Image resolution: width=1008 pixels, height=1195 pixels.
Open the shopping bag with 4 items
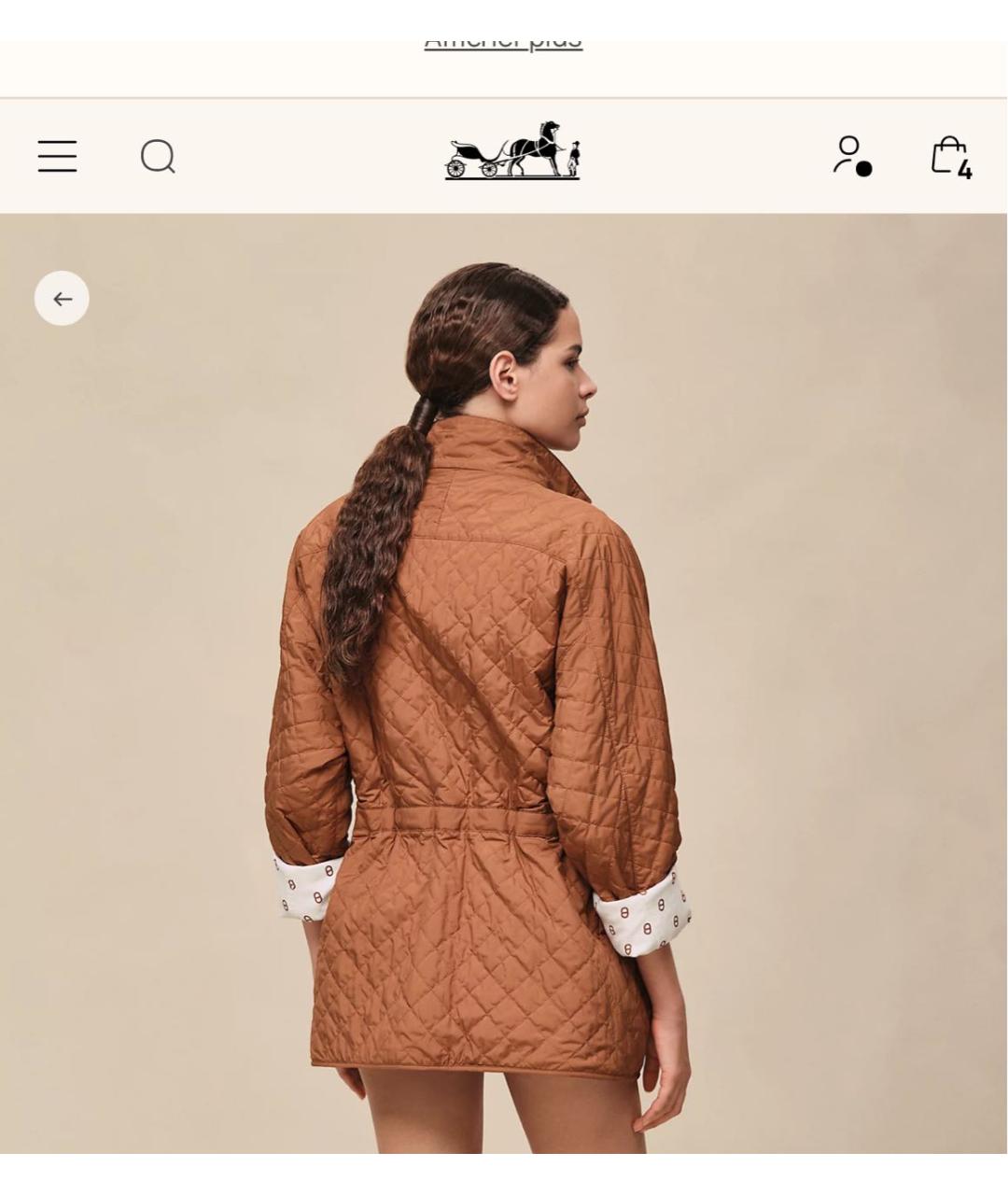click(950, 156)
